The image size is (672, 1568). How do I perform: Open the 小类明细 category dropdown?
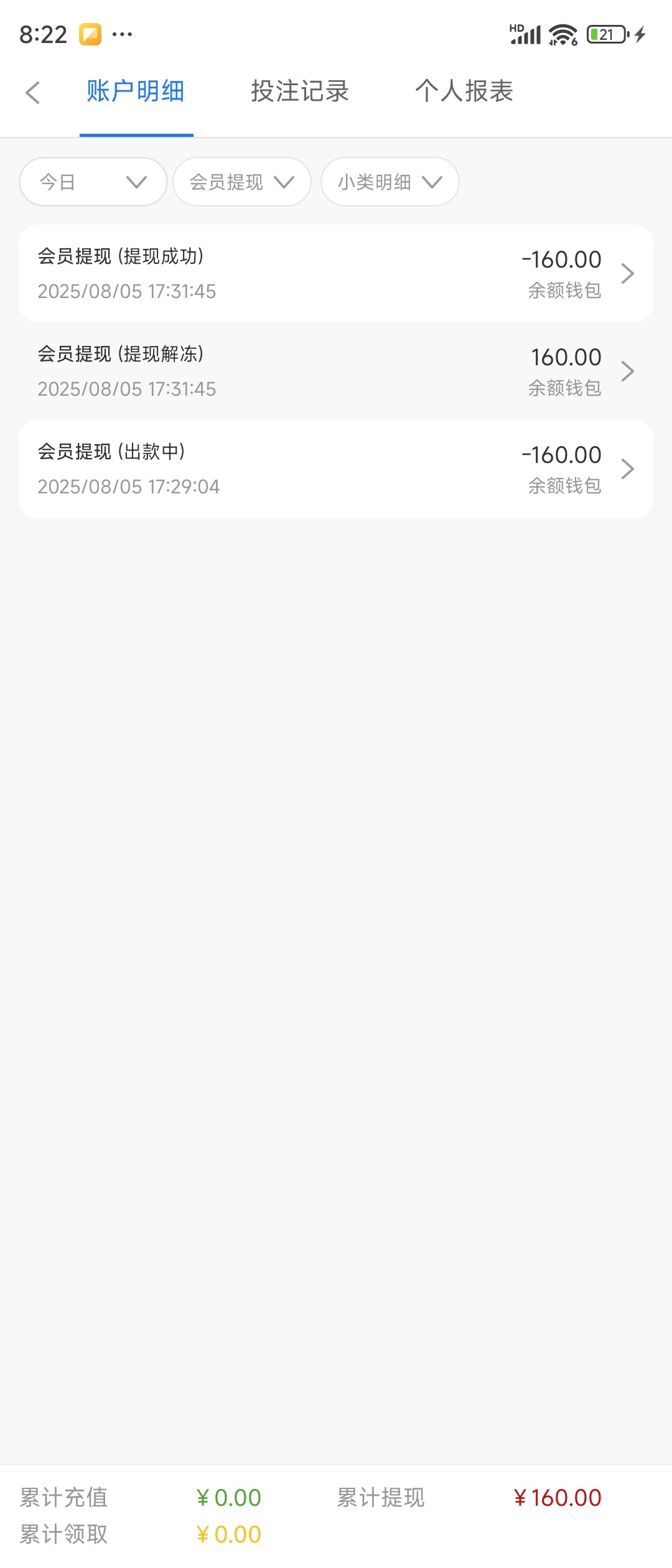389,182
